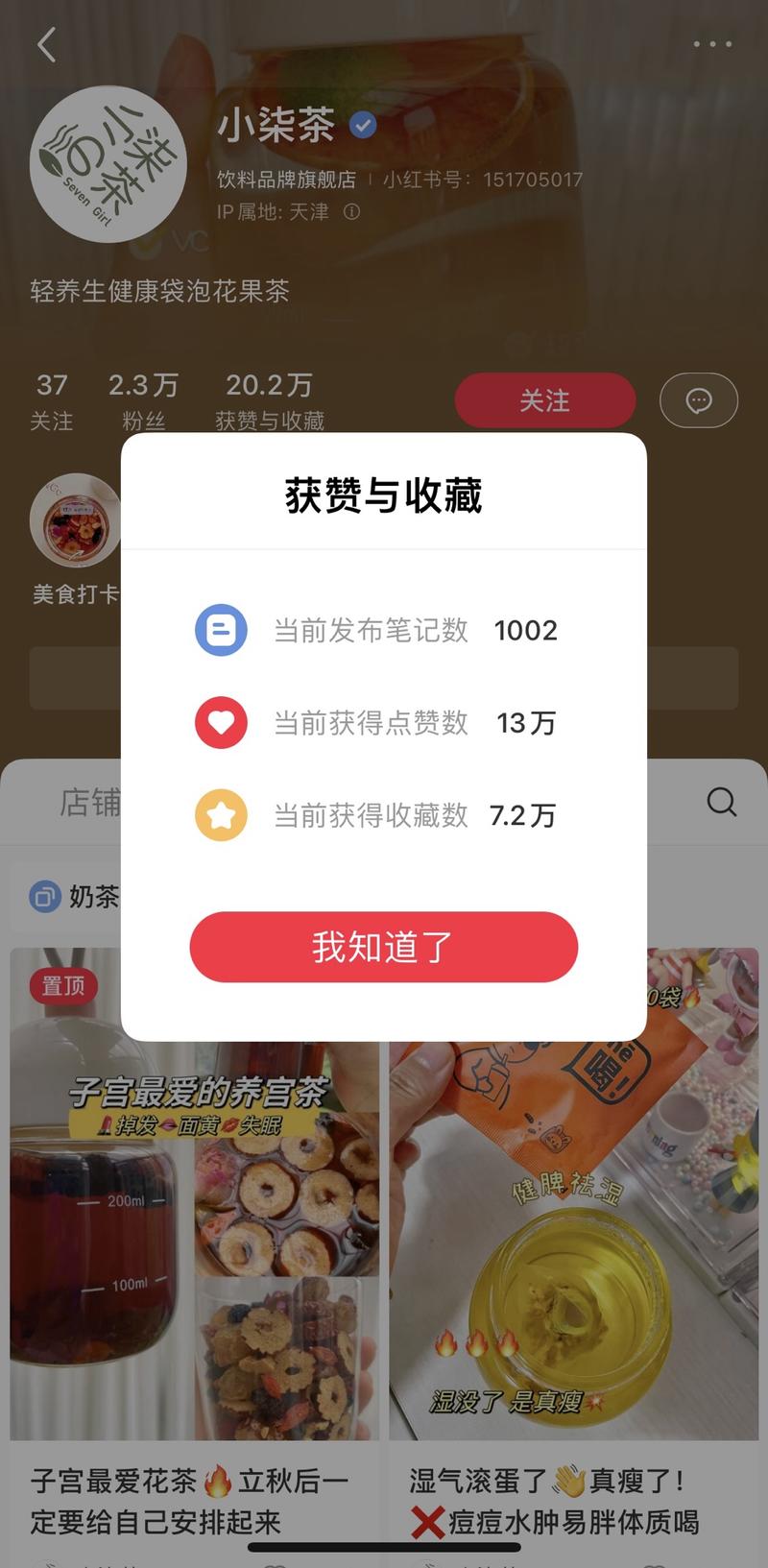Image resolution: width=768 pixels, height=1568 pixels.
Task: Tap the search magnifier icon
Action: point(720,803)
